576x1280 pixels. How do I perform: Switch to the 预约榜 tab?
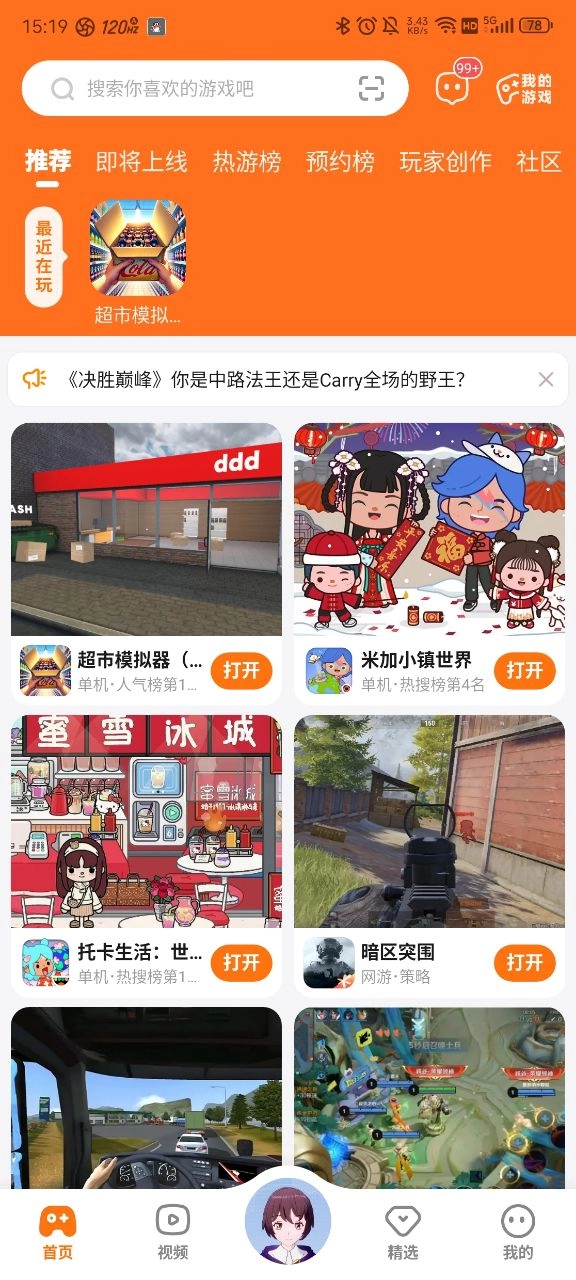pos(340,162)
